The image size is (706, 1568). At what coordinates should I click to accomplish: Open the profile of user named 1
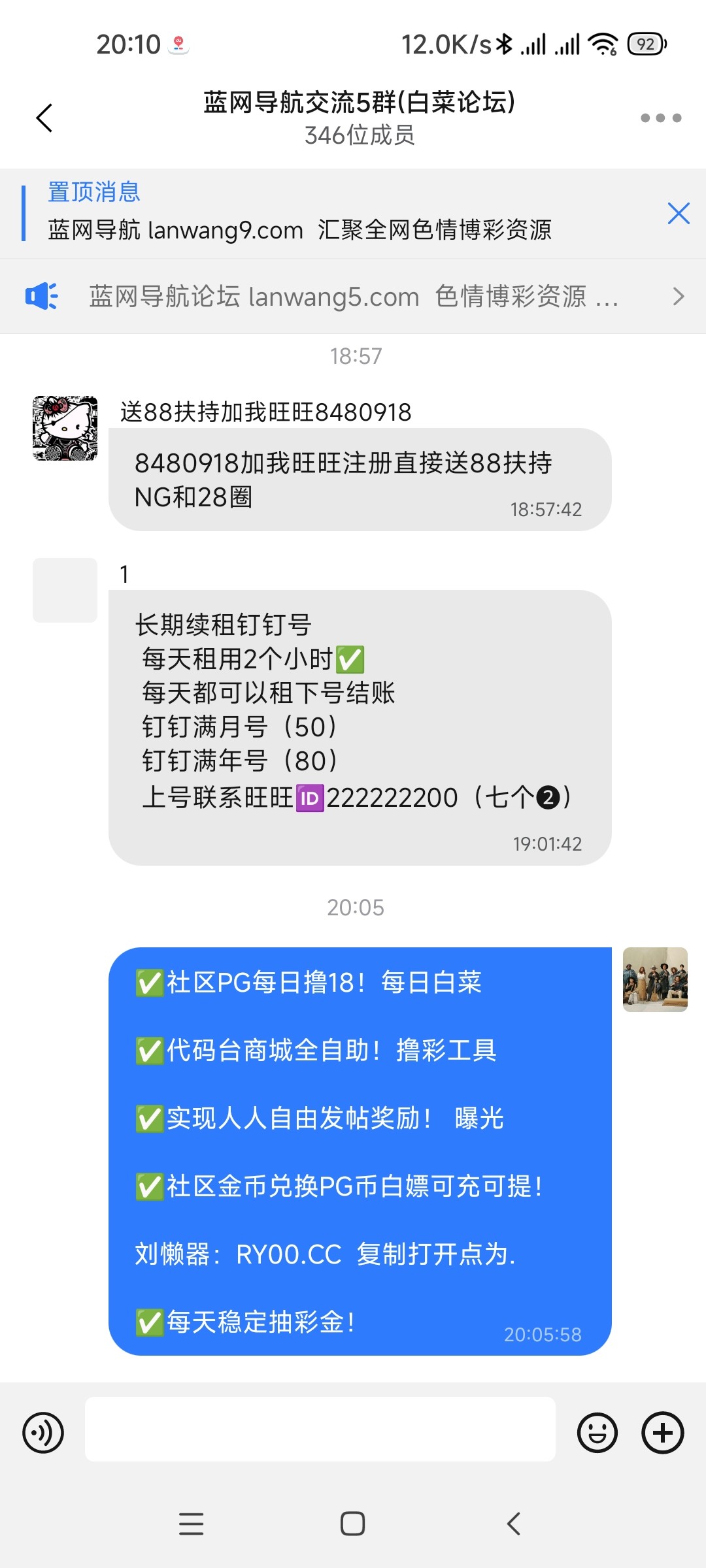[x=65, y=590]
